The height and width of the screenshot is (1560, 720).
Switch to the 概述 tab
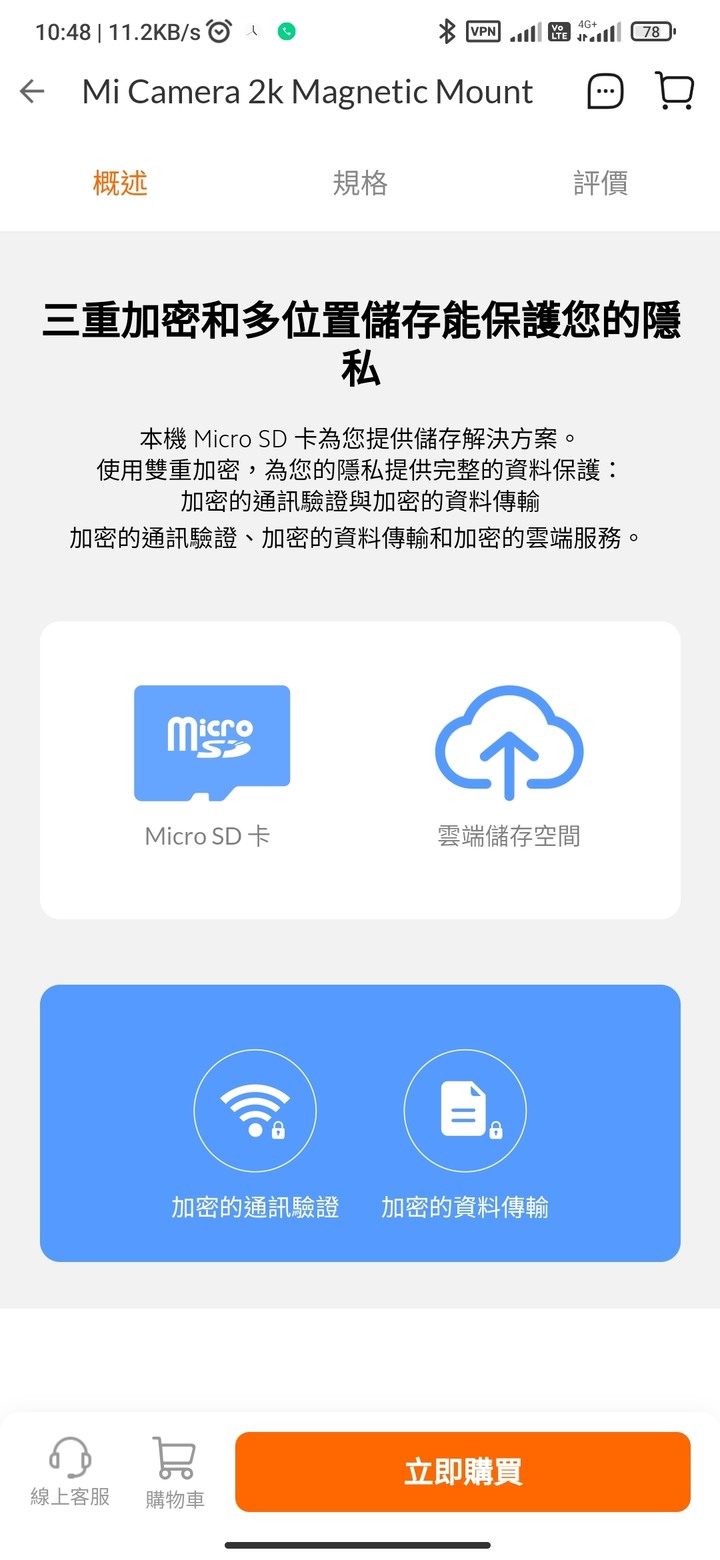click(x=120, y=183)
